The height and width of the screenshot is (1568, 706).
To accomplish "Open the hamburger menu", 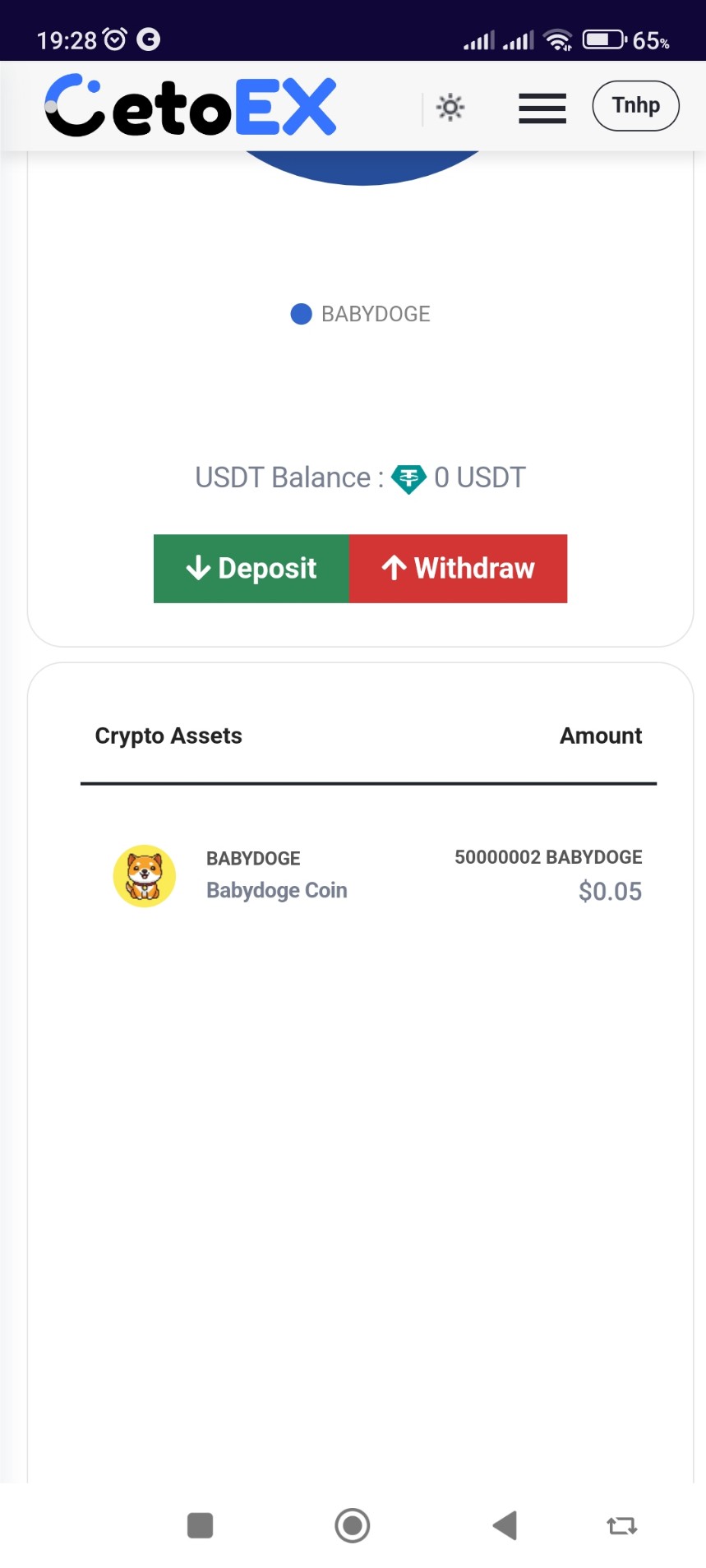I will tap(542, 108).
